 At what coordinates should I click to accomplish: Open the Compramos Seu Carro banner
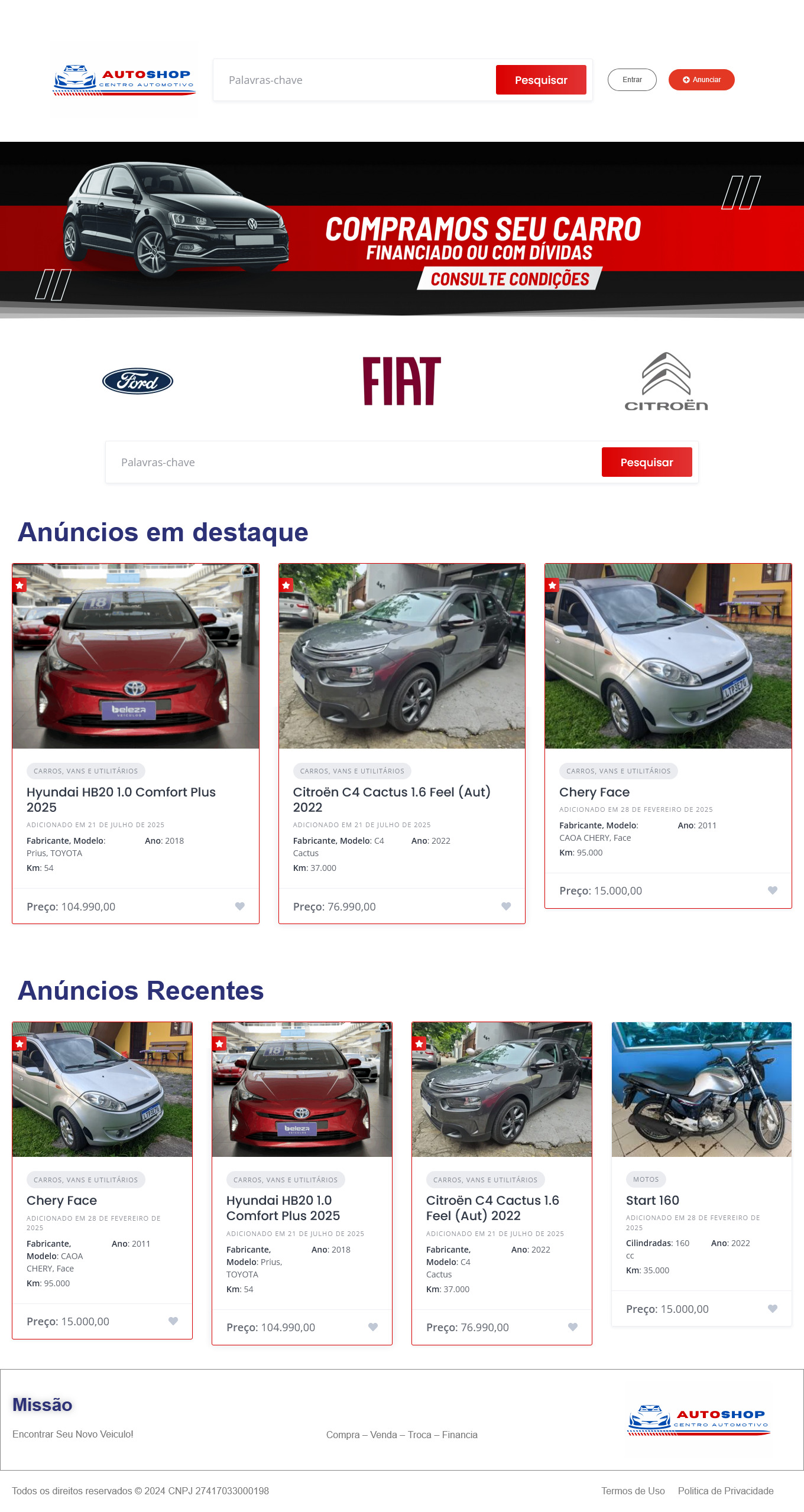402,230
